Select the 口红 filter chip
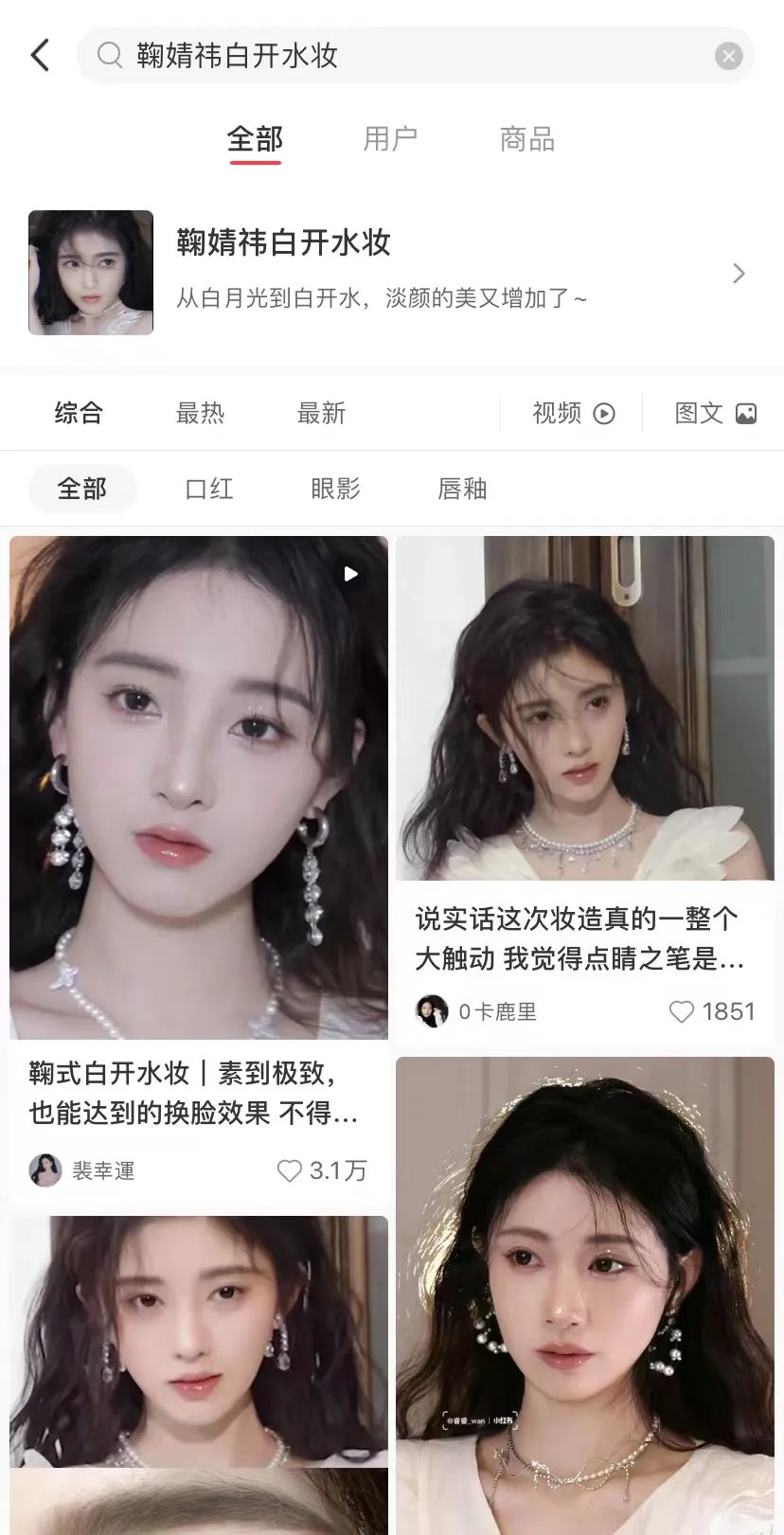This screenshot has width=784, height=1535. [208, 489]
